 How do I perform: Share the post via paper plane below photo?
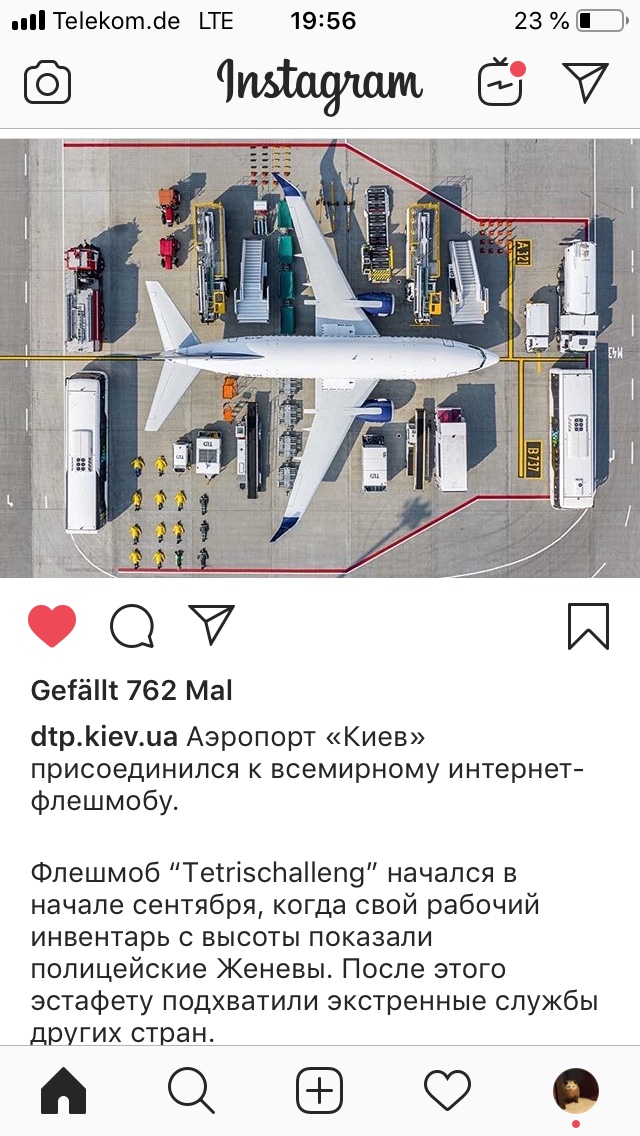[x=211, y=626]
